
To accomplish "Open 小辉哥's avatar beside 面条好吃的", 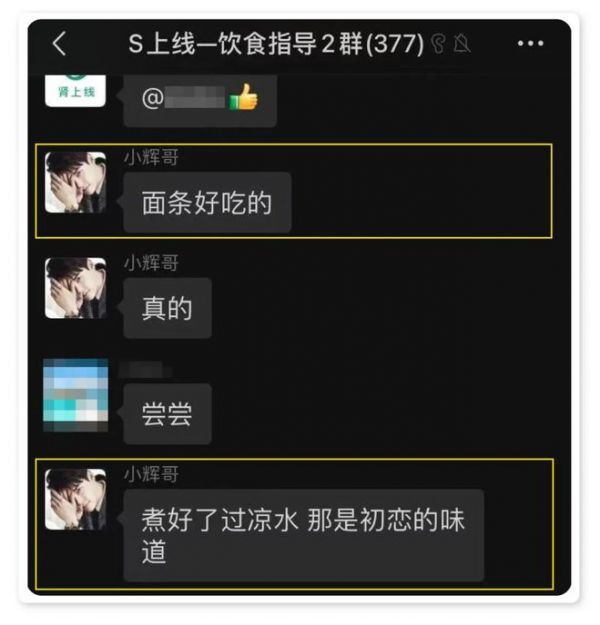I will (x=76, y=183).
